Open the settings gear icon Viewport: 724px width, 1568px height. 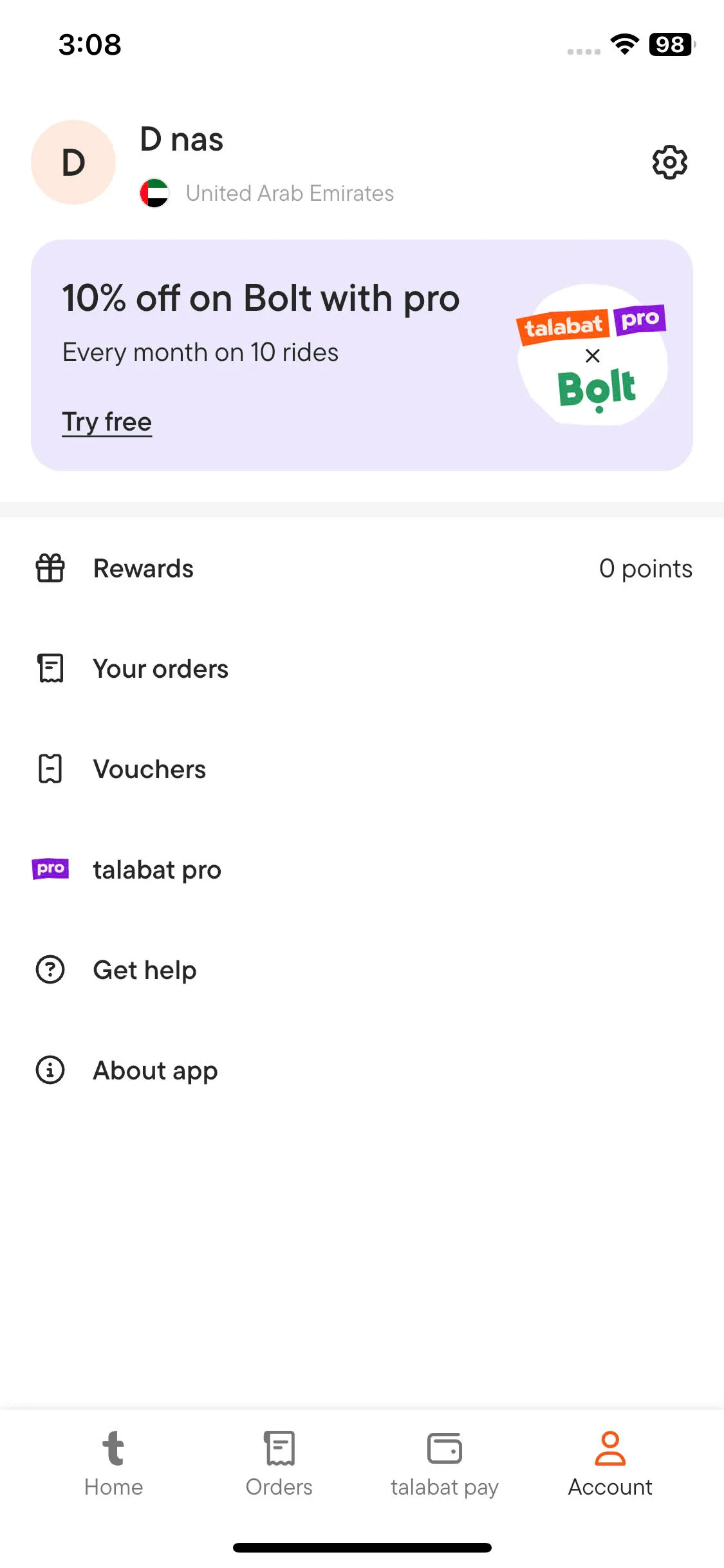(669, 162)
